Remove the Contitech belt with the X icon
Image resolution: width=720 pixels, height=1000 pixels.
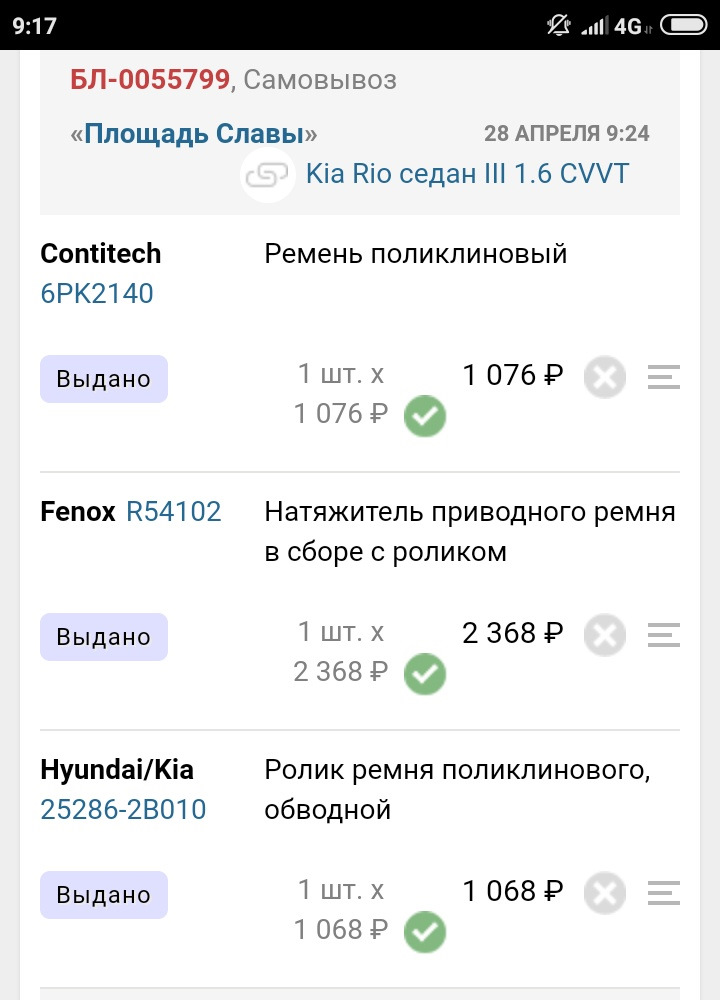tap(604, 376)
